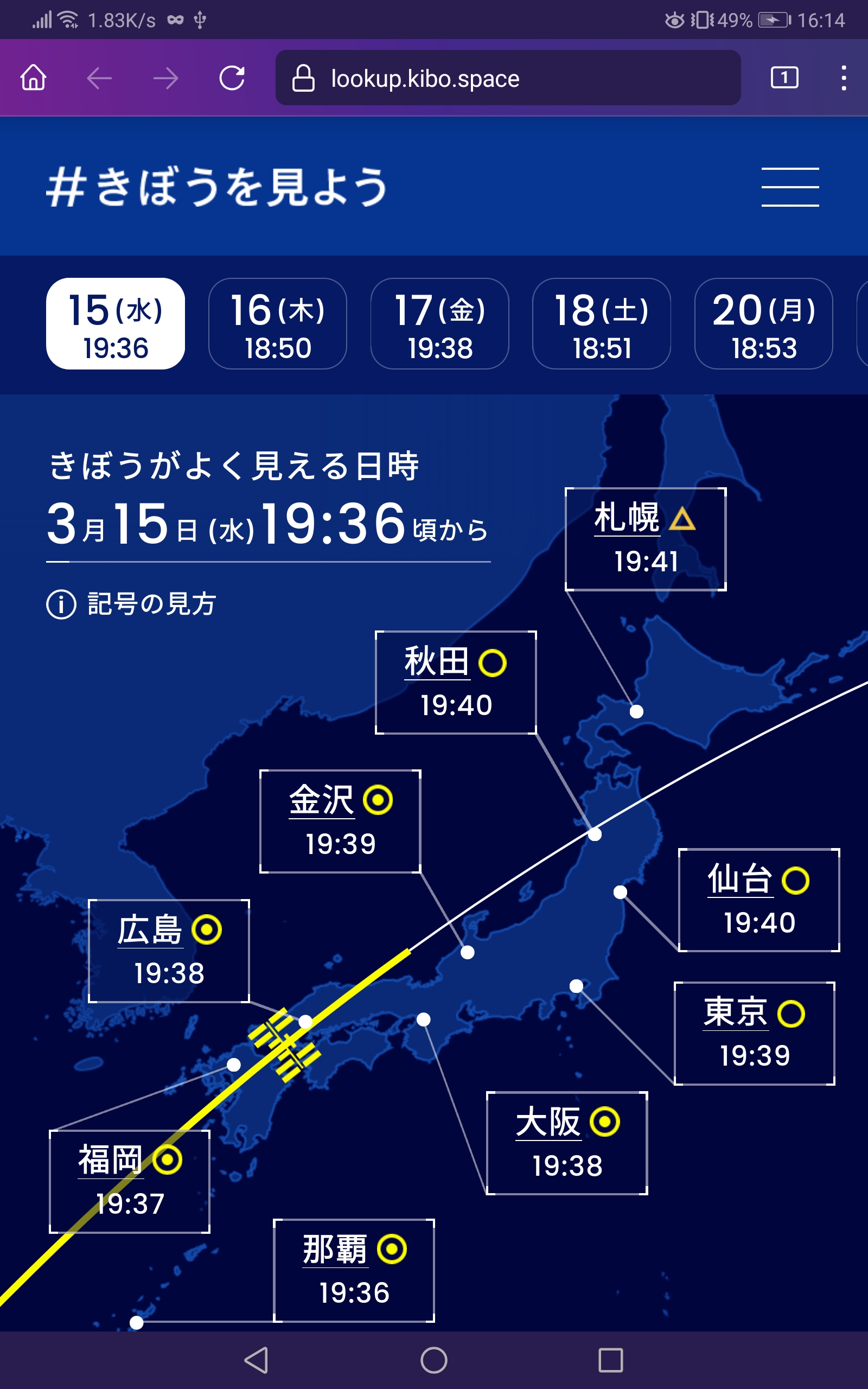The width and height of the screenshot is (868, 1389).
Task: Open the 仙台 19:40 city box
Action: pos(759,900)
